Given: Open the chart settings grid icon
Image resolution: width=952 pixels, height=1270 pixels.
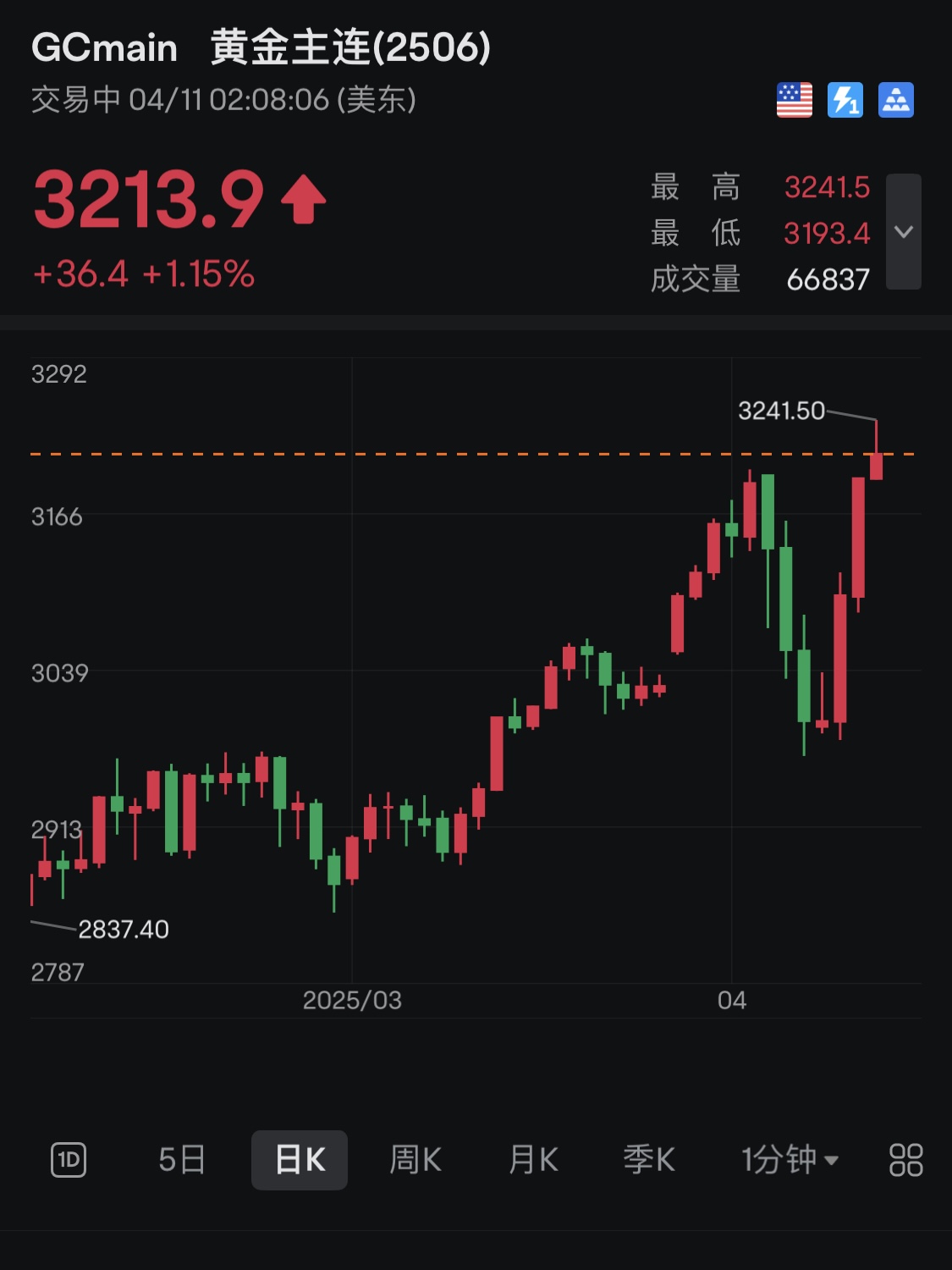Looking at the screenshot, I should tap(905, 1160).
